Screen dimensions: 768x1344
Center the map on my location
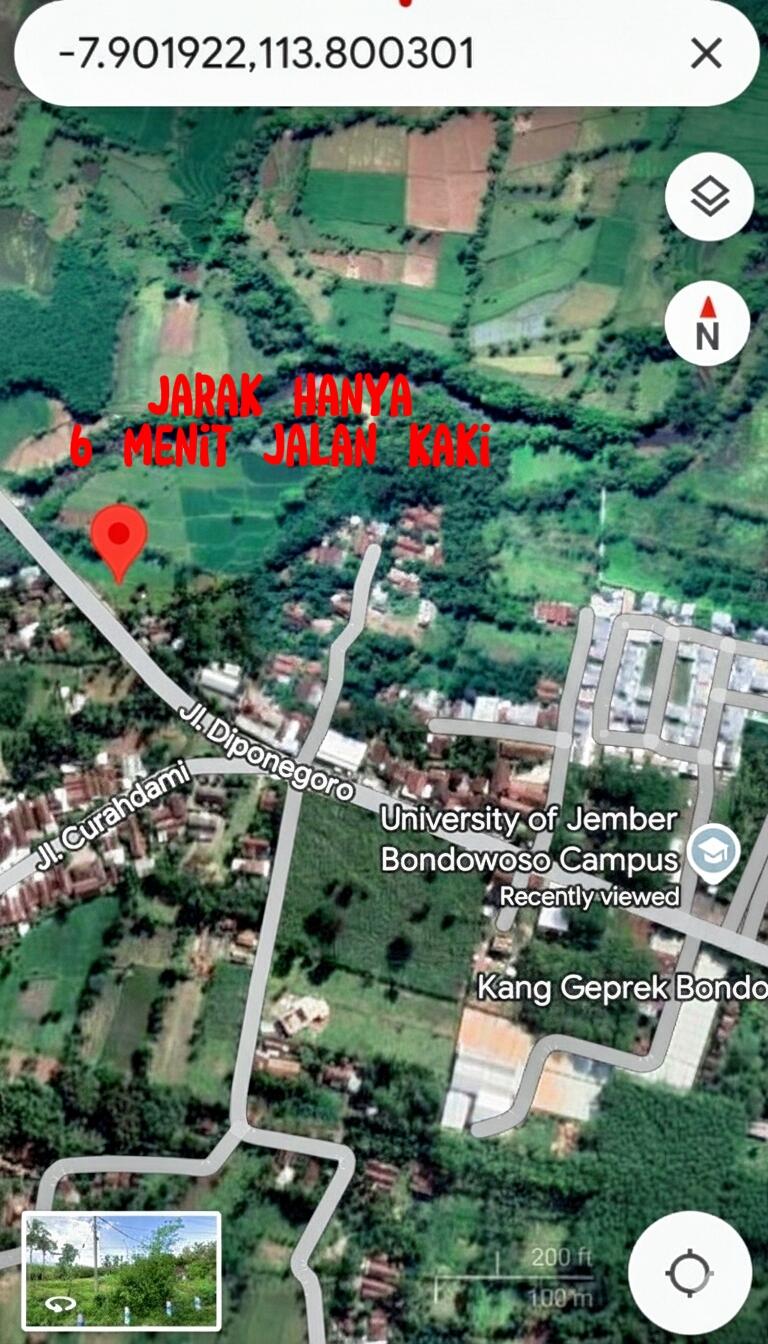[689, 1272]
